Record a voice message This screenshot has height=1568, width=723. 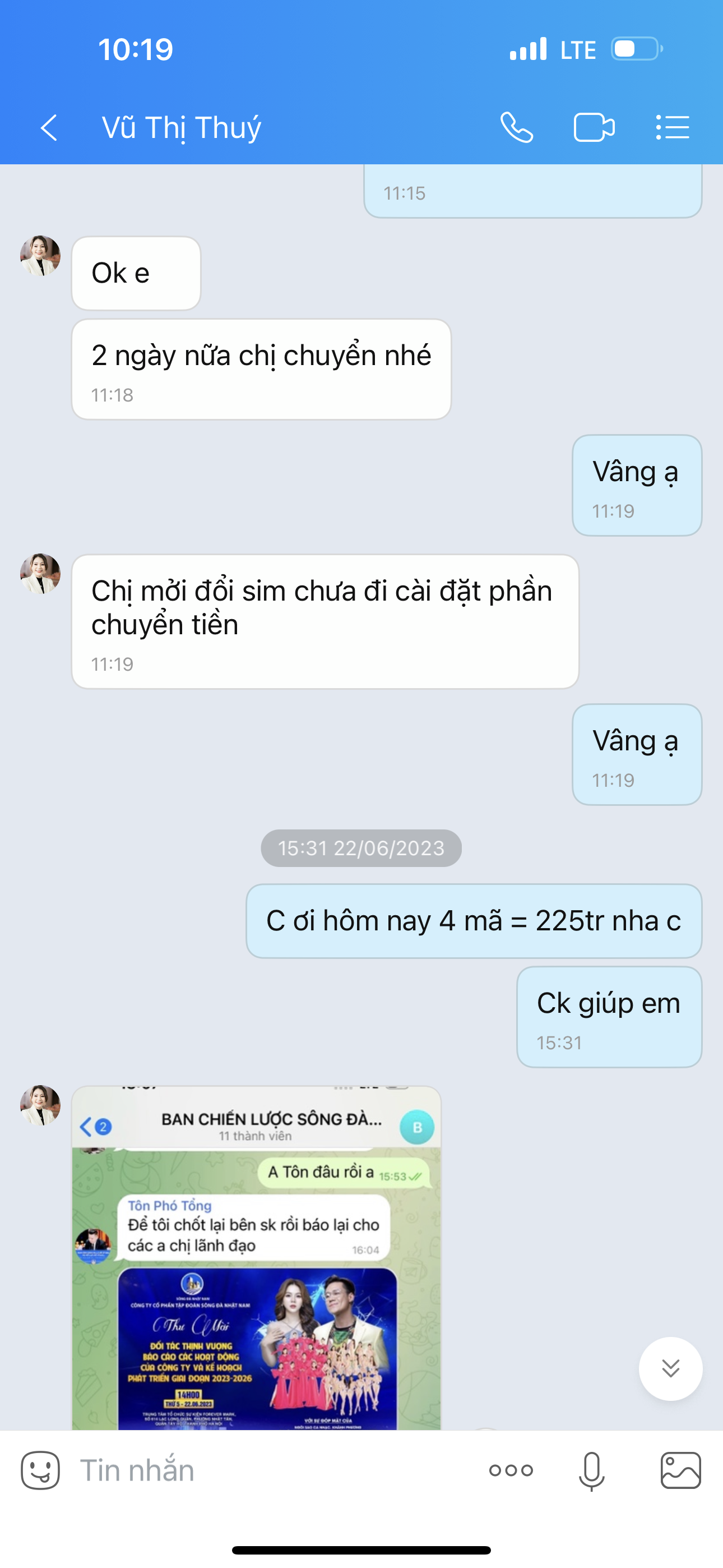pyautogui.click(x=591, y=1470)
